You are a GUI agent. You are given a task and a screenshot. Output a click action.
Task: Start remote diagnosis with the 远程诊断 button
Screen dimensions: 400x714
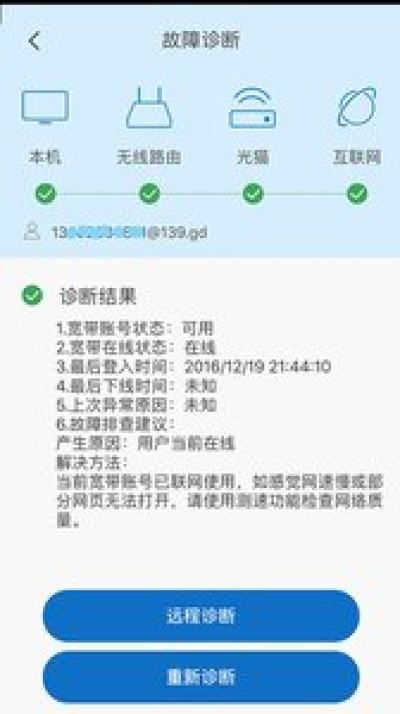[201, 616]
